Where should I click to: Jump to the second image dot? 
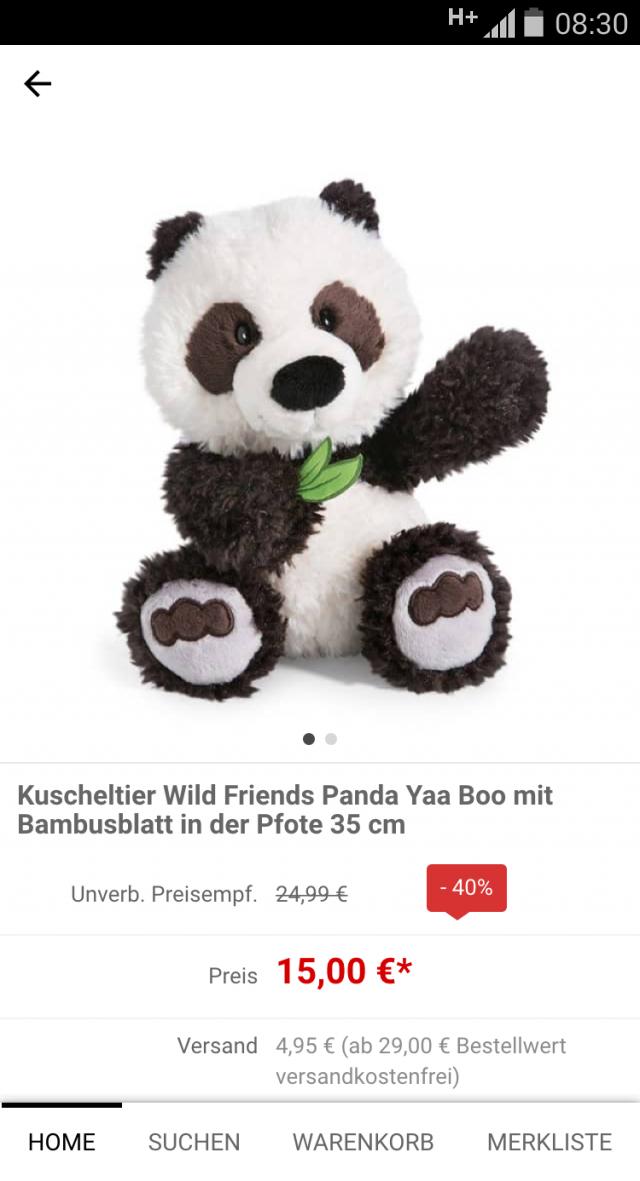(331, 739)
